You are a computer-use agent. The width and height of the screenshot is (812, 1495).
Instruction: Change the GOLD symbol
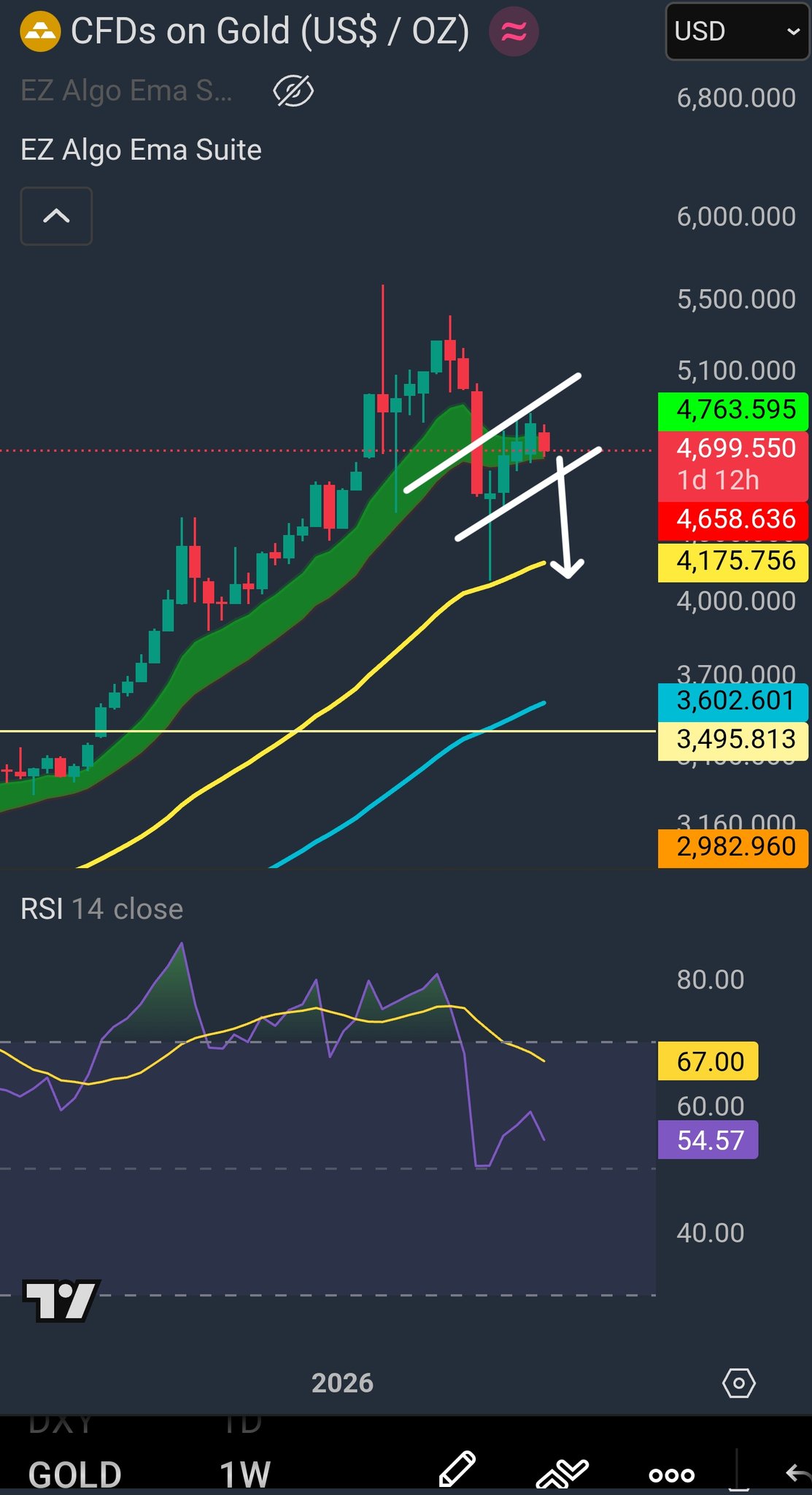pos(75,1475)
